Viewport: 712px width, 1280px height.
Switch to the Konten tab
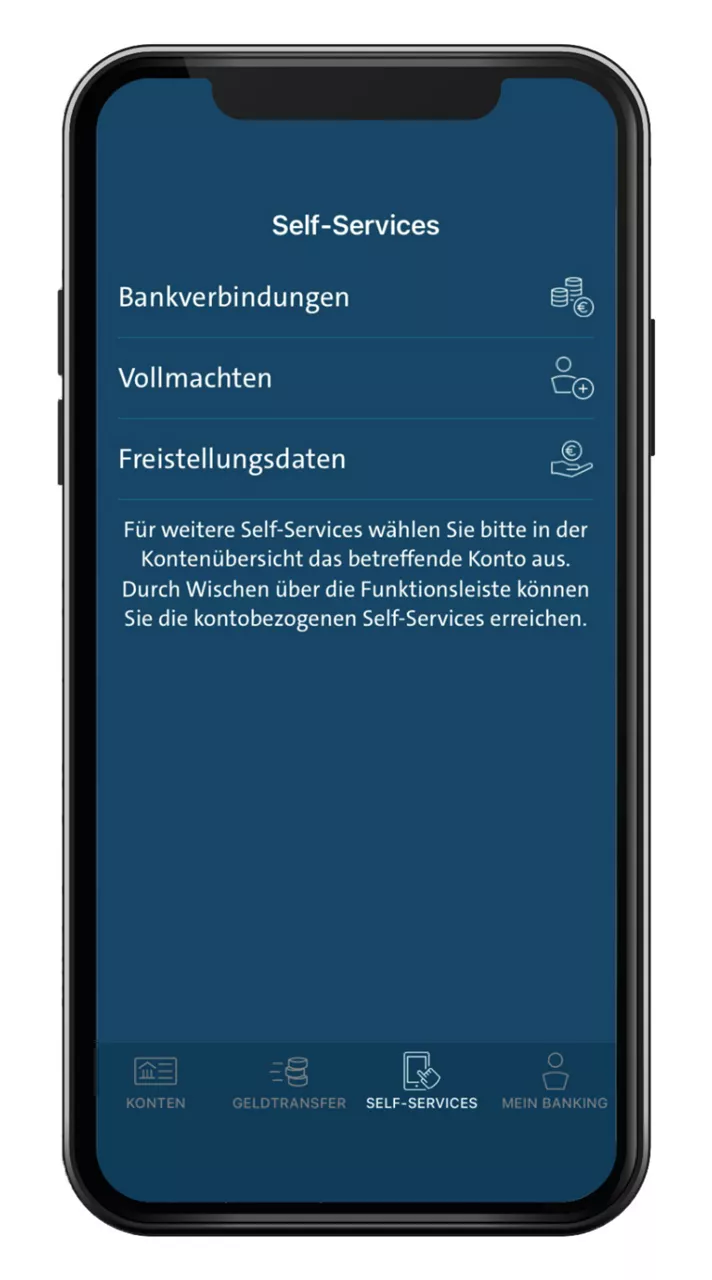(x=156, y=1082)
